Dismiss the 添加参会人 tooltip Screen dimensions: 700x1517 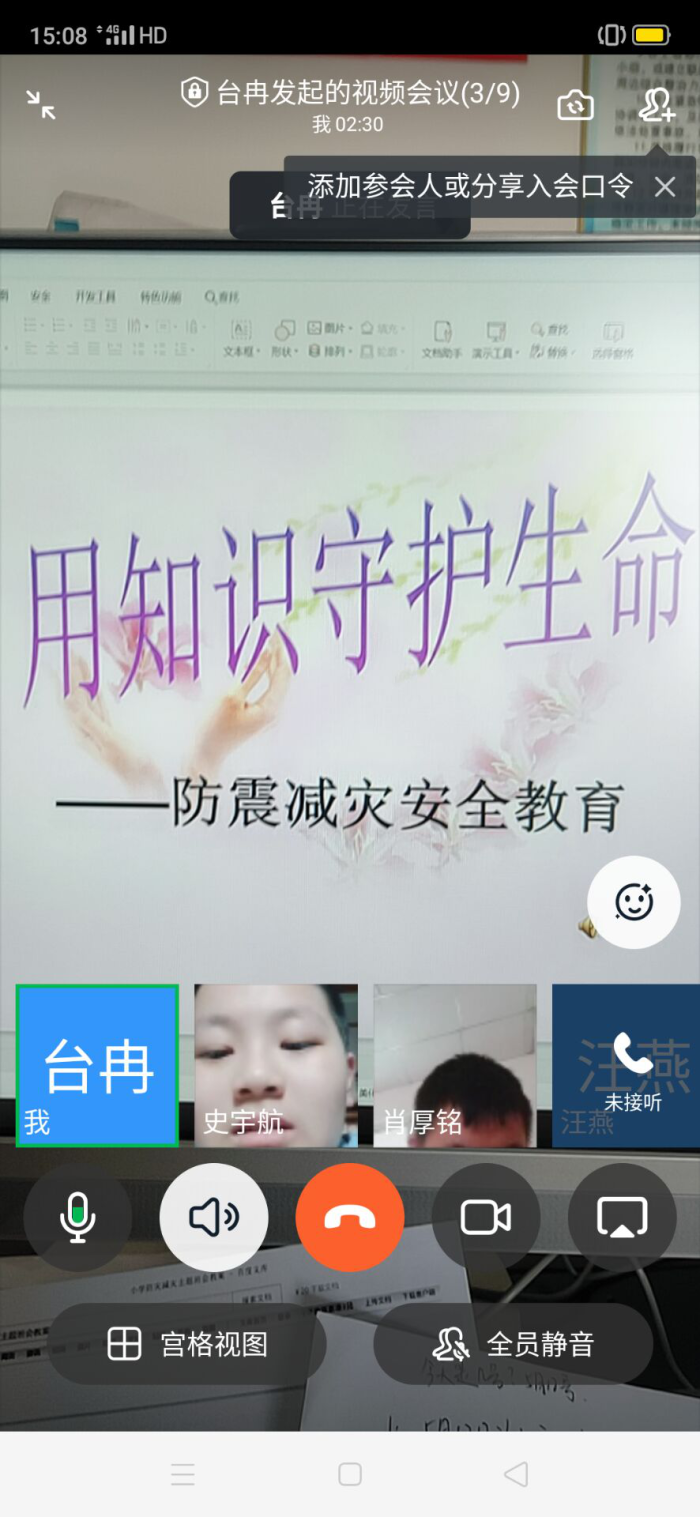pyautogui.click(x=665, y=186)
